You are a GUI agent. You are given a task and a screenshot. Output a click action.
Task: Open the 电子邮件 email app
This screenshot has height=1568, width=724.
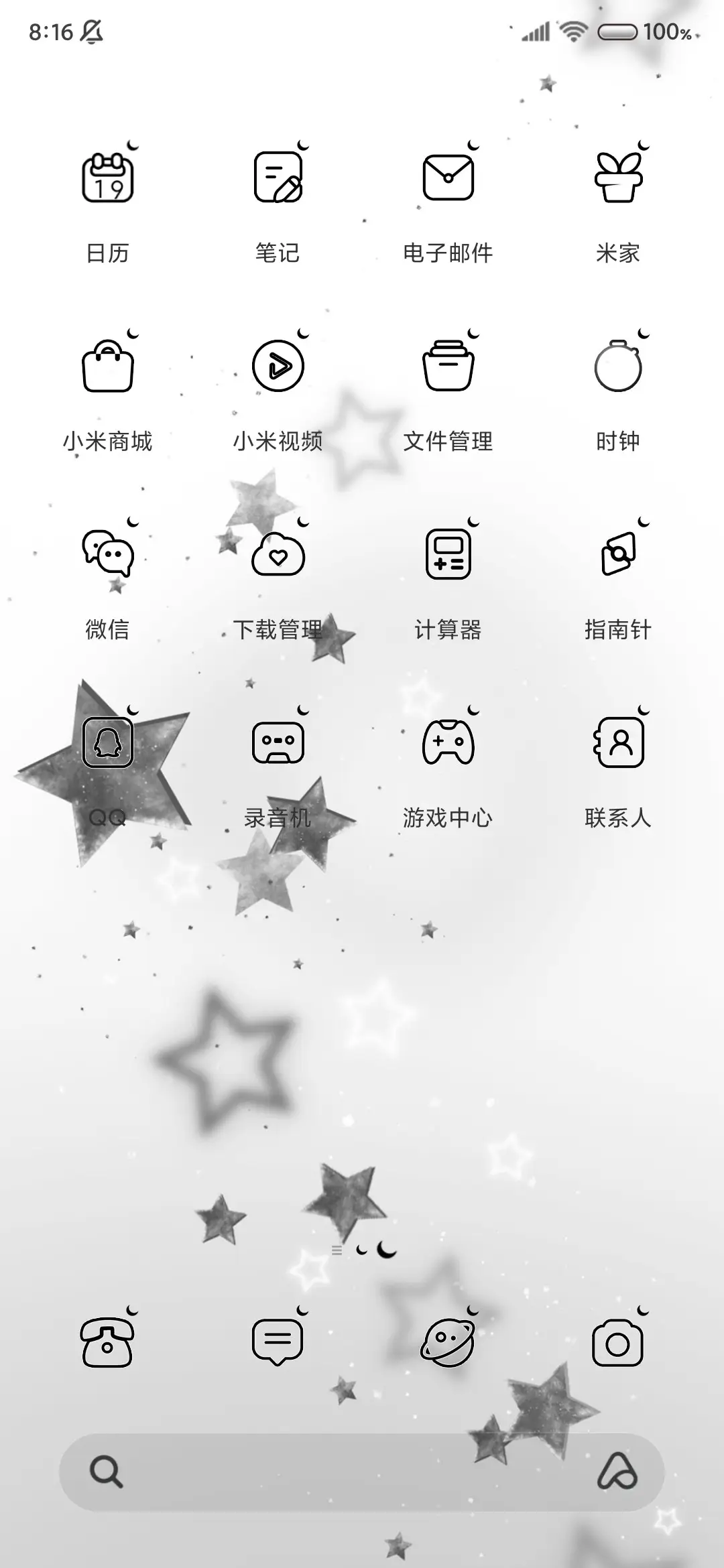(448, 178)
